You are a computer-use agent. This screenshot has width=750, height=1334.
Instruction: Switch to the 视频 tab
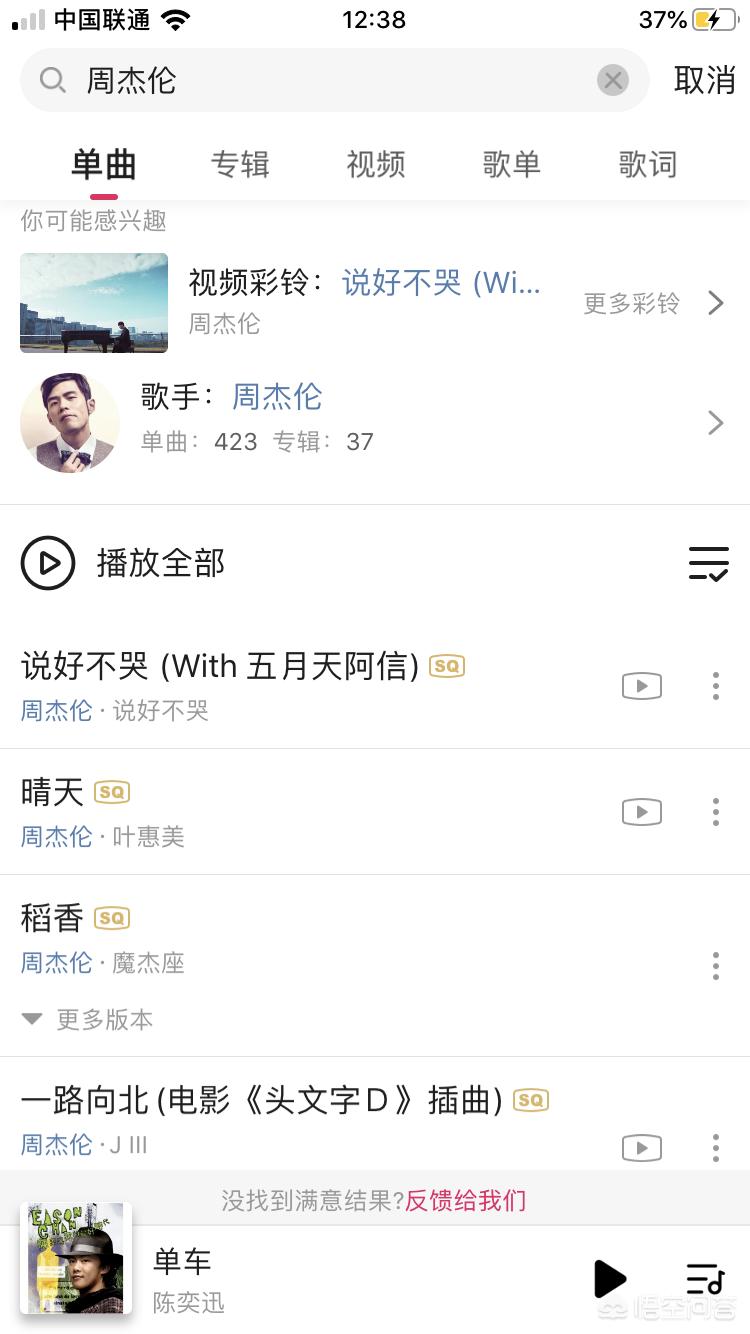[376, 164]
